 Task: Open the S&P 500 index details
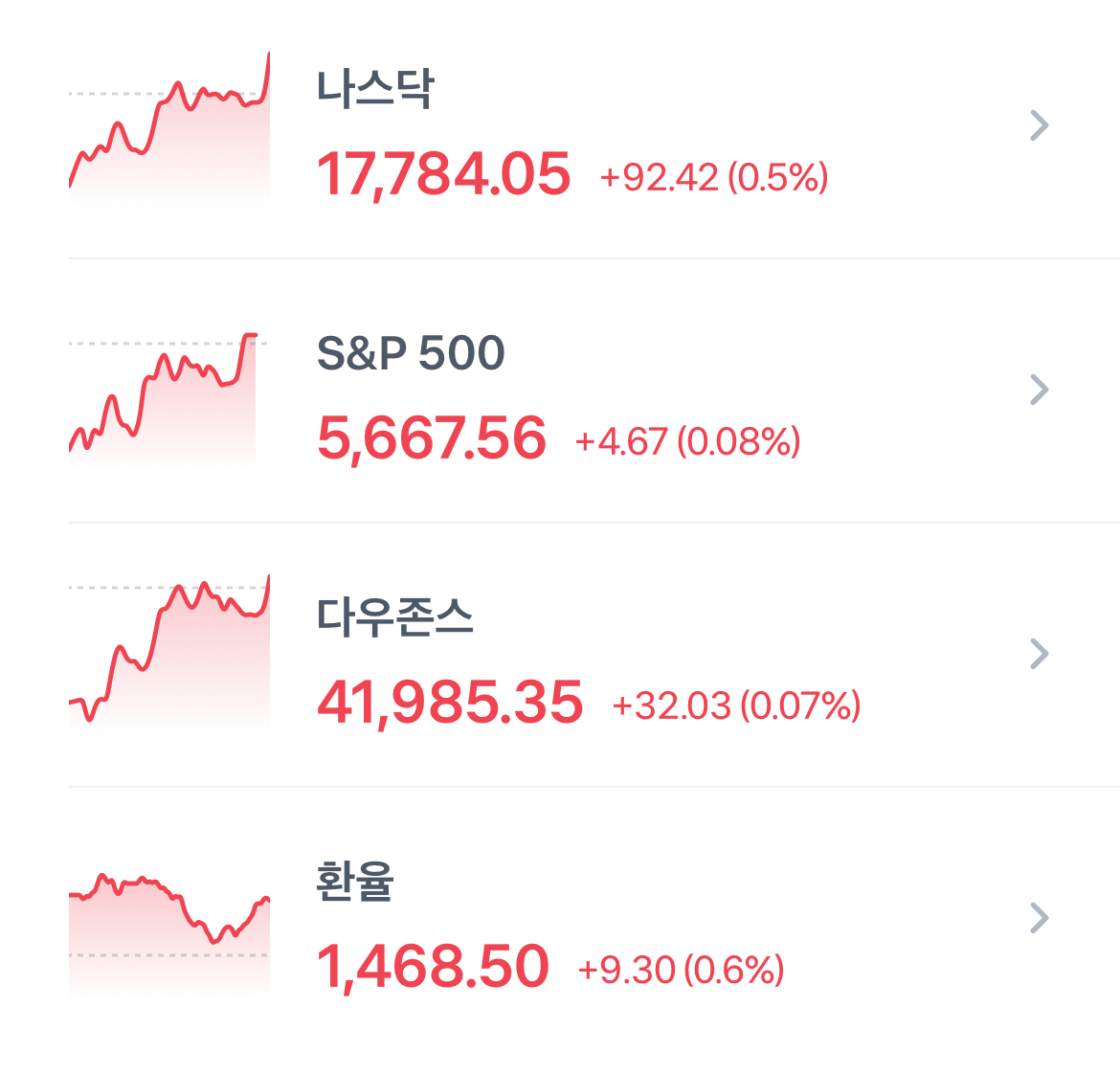pos(560,391)
